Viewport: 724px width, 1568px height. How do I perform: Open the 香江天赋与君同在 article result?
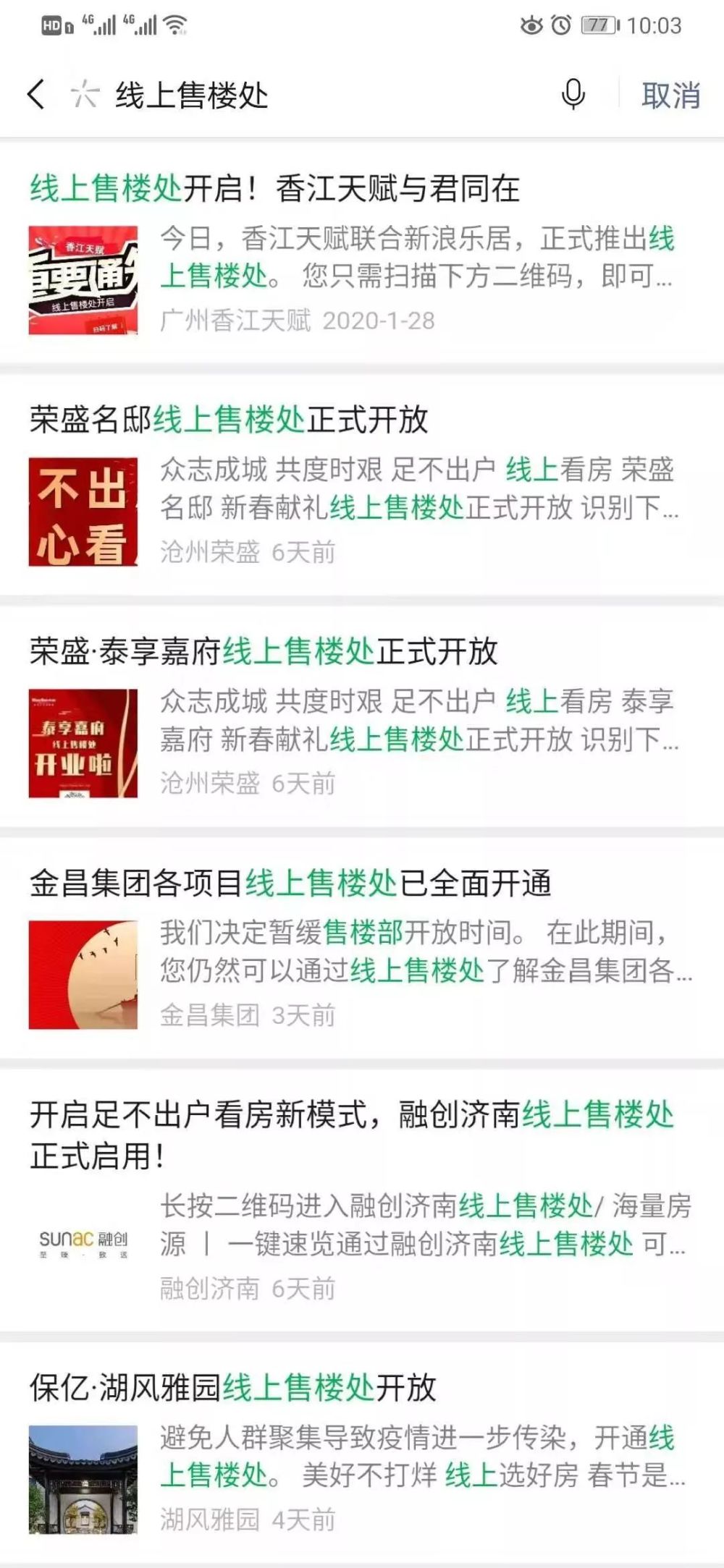(275, 190)
